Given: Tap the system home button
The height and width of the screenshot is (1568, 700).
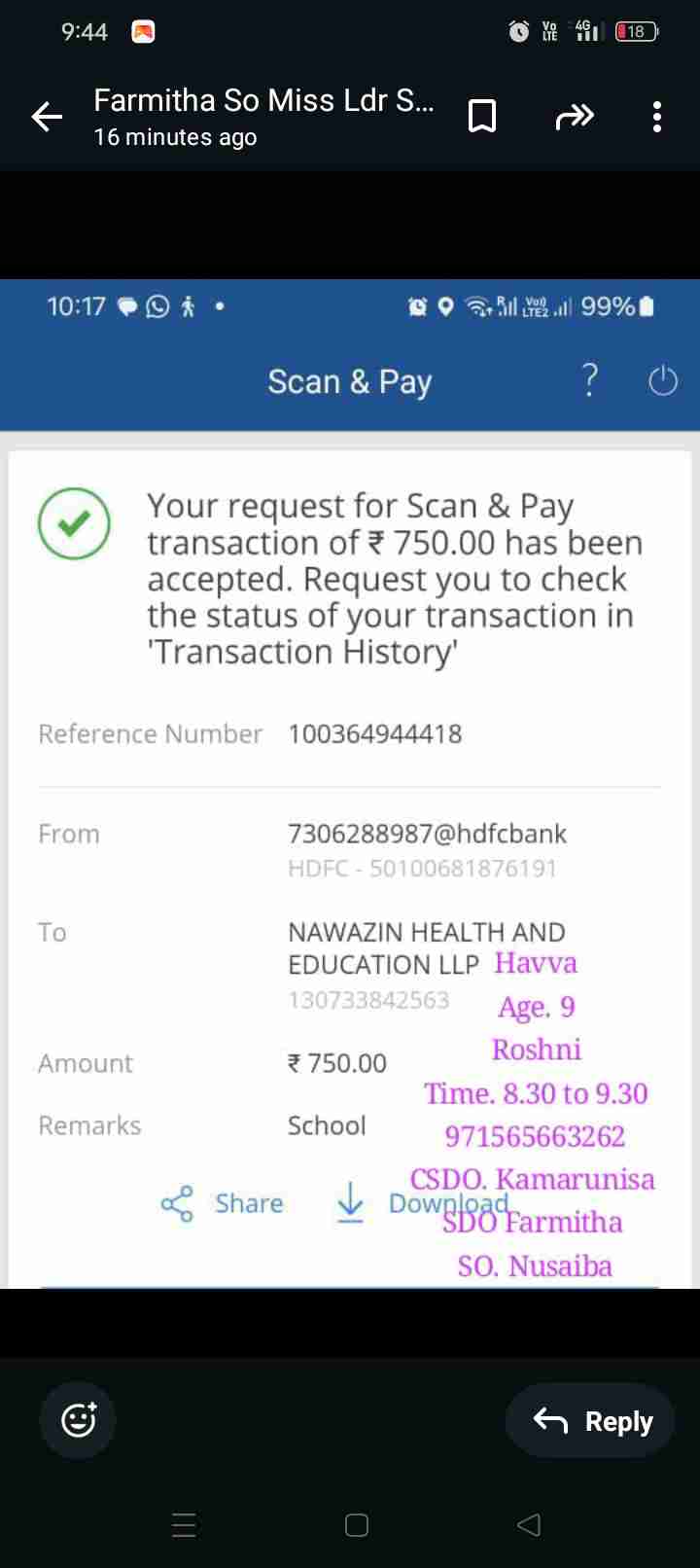Looking at the screenshot, I should point(357,1524).
